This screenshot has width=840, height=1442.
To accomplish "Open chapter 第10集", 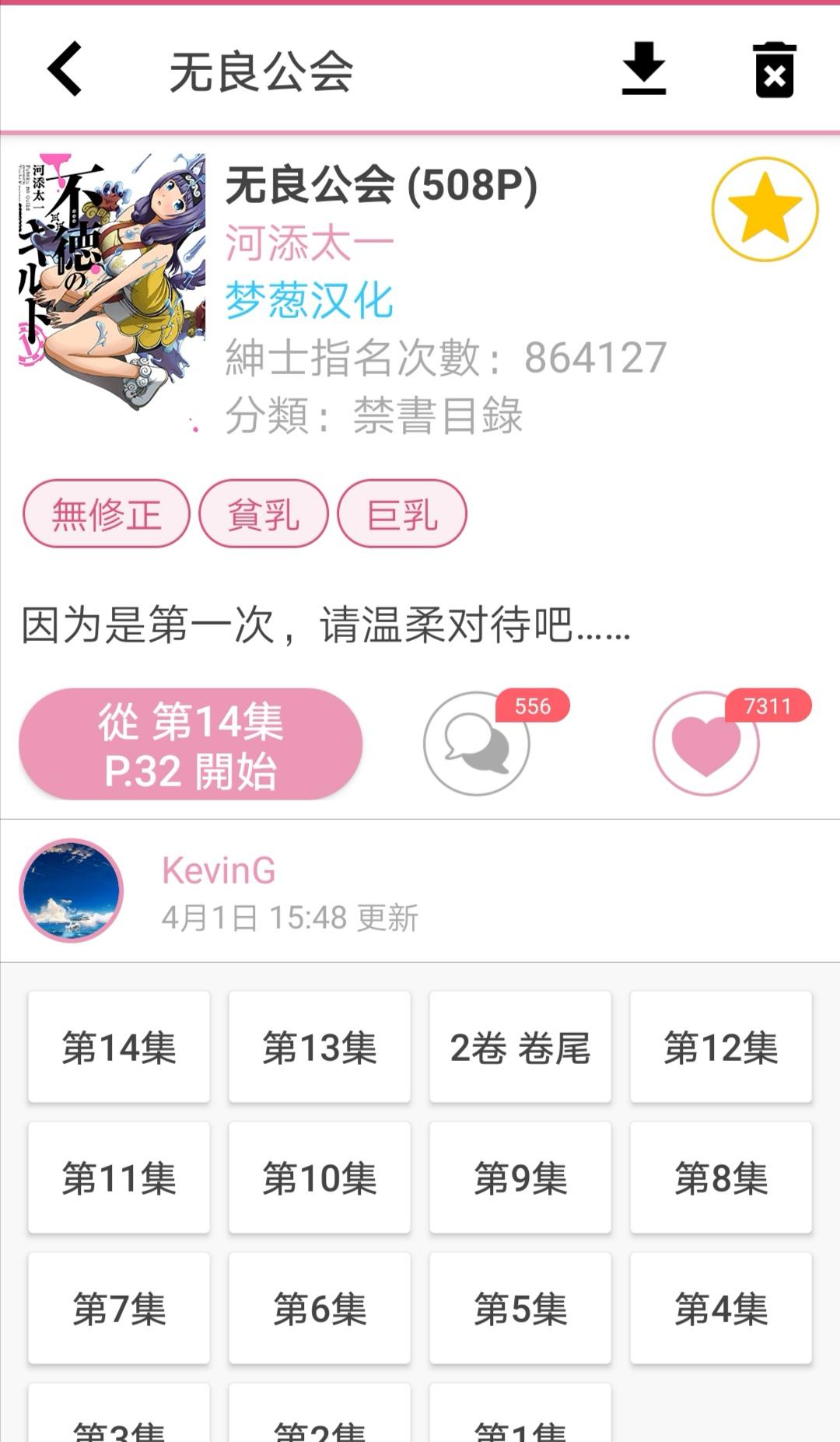I will [320, 1178].
